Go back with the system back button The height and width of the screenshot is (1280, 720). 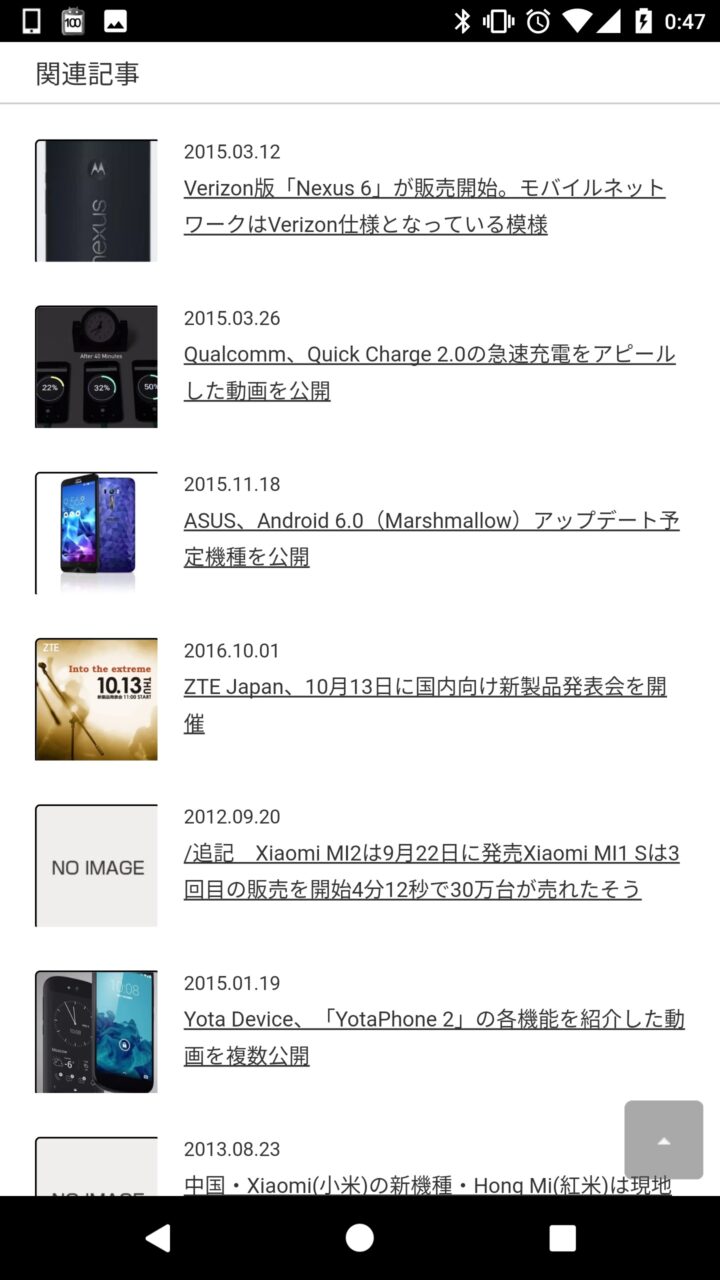click(x=158, y=1238)
